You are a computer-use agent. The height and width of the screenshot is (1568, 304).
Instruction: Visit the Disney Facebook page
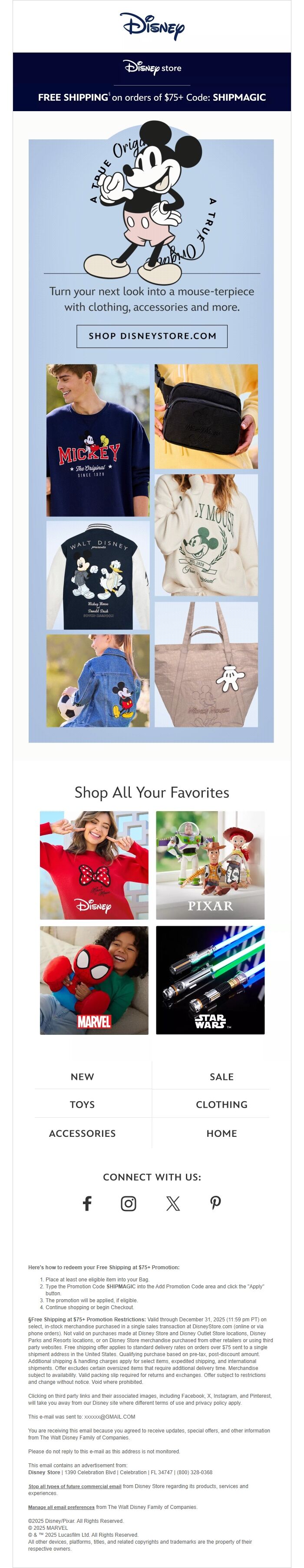[87, 1203]
